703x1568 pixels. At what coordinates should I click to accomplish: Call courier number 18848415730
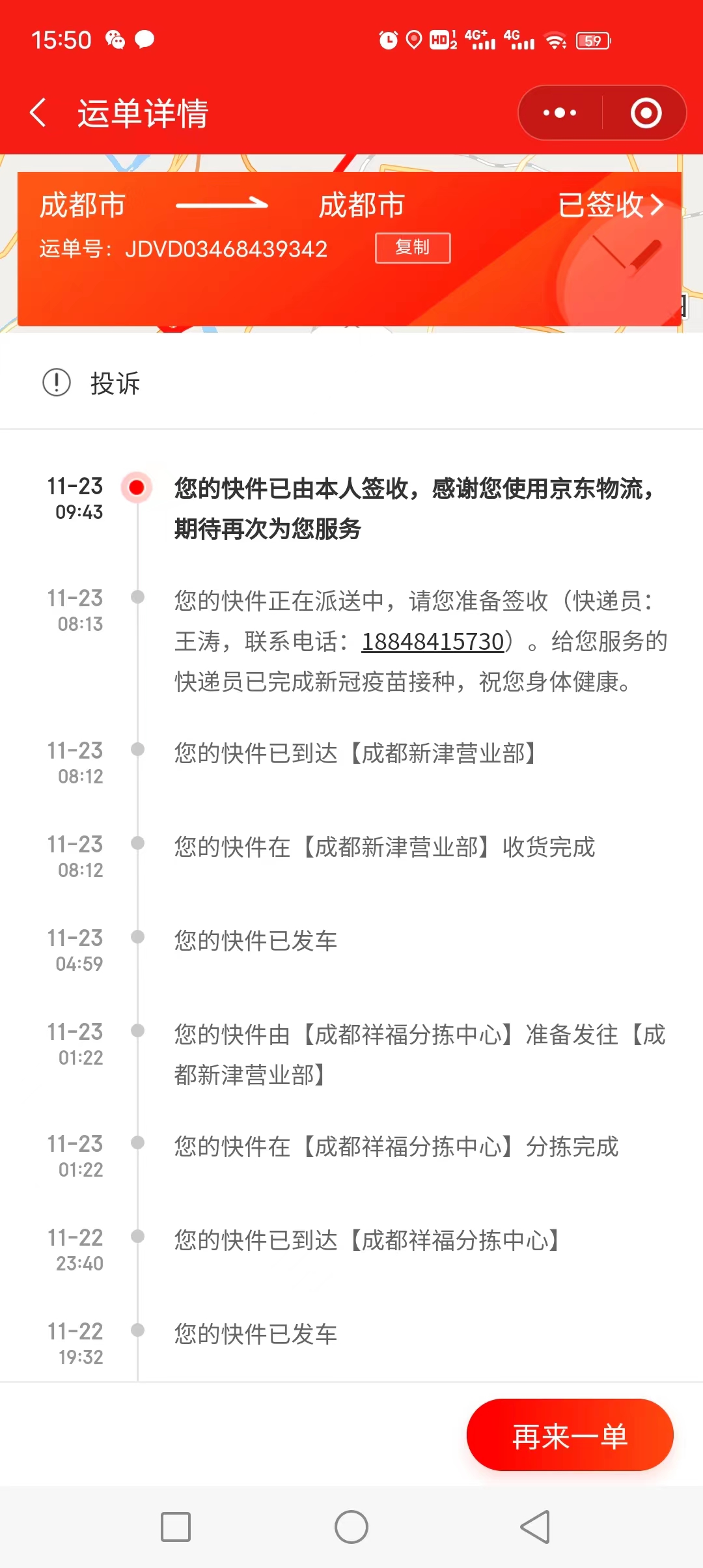433,641
